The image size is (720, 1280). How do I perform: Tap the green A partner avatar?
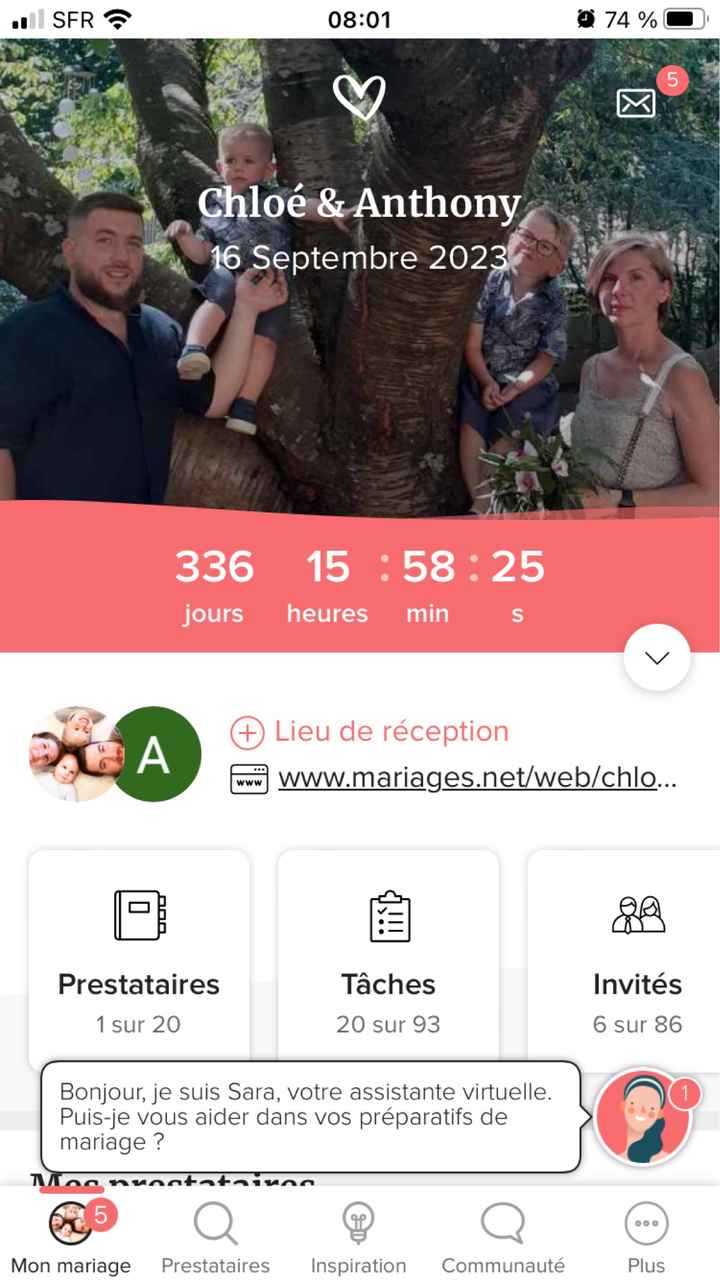(156, 755)
